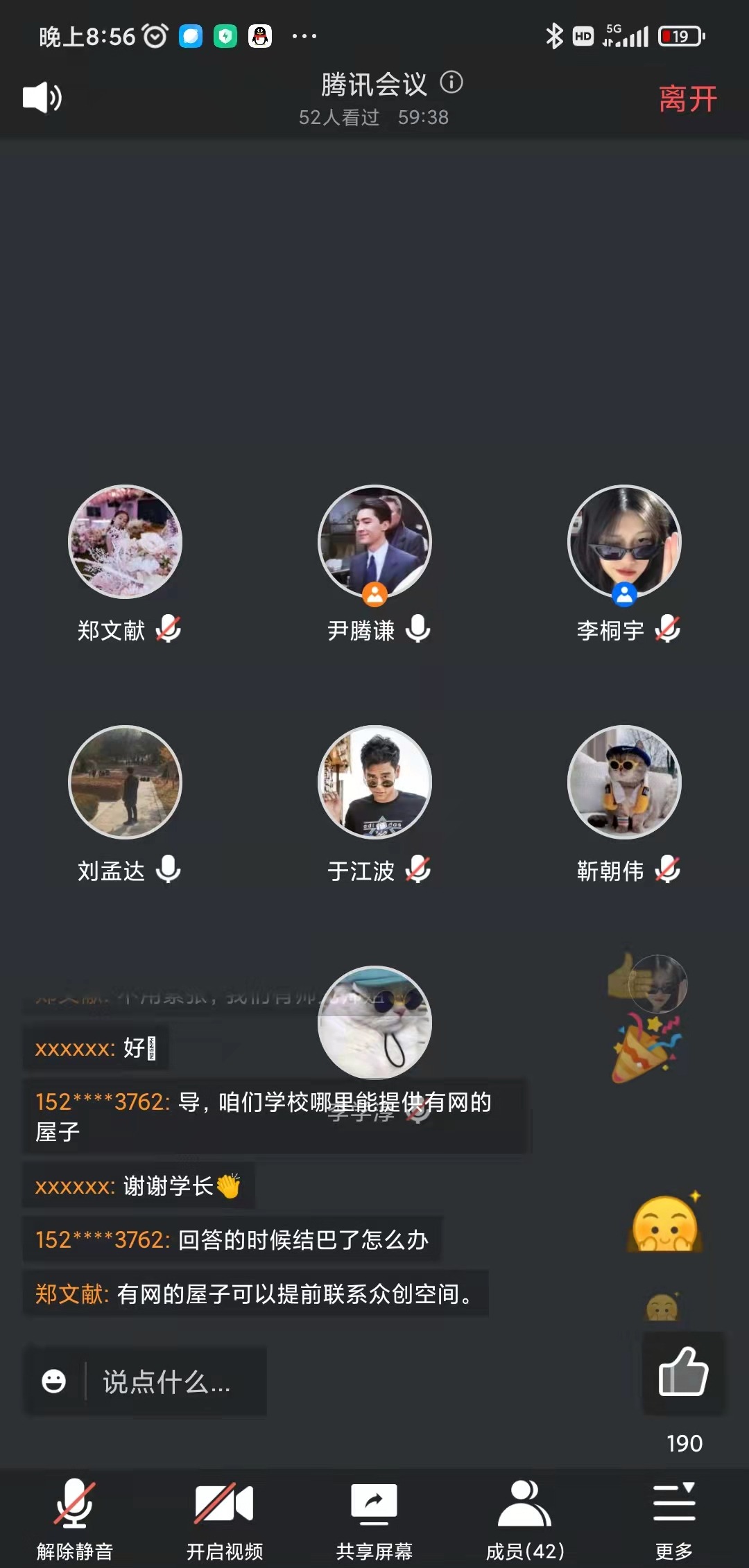Screen dimensions: 749x1568
Task: Turn on camera with 开启视频
Action: 224,1518
